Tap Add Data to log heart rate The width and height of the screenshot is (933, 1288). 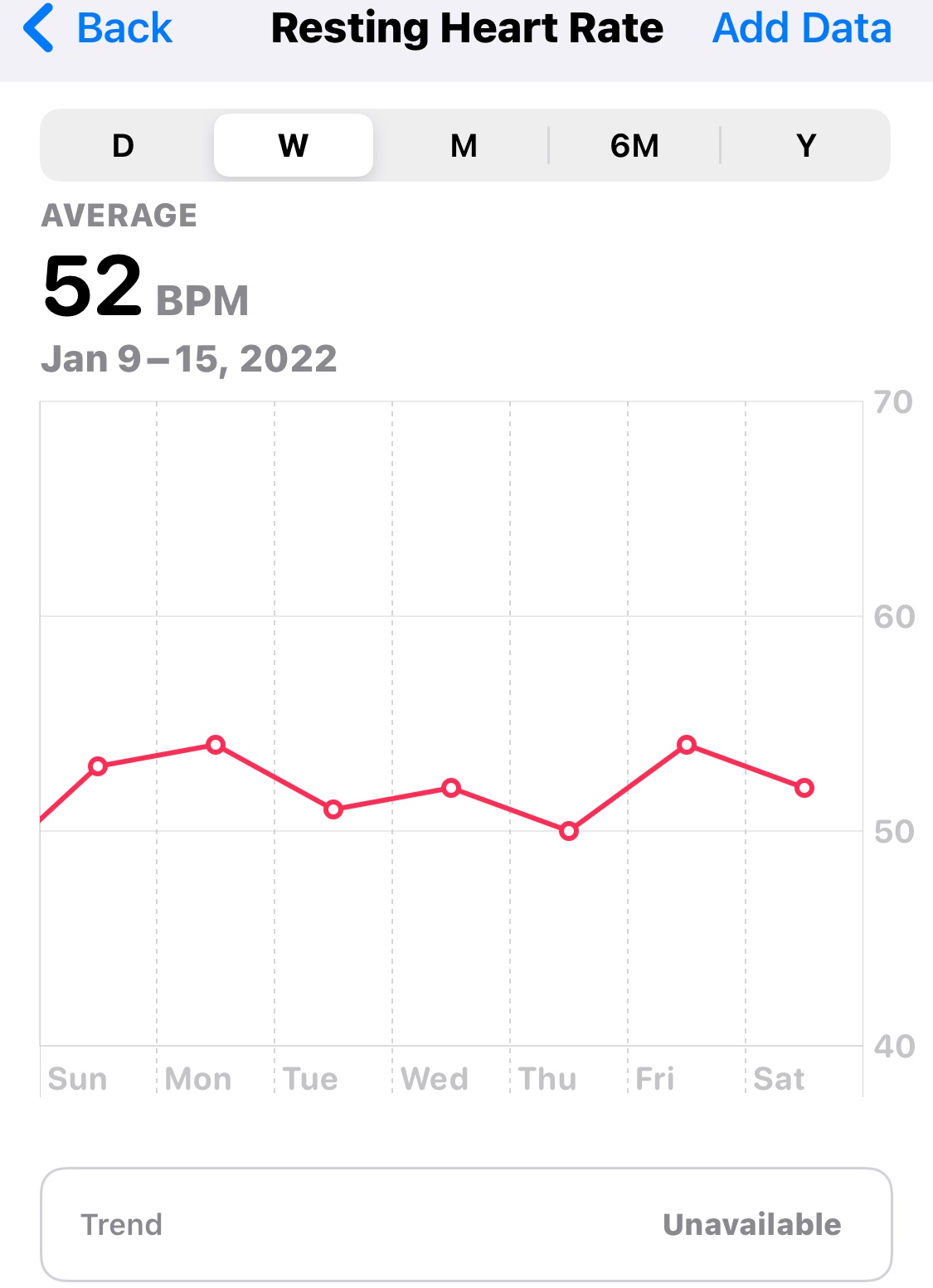[801, 29]
